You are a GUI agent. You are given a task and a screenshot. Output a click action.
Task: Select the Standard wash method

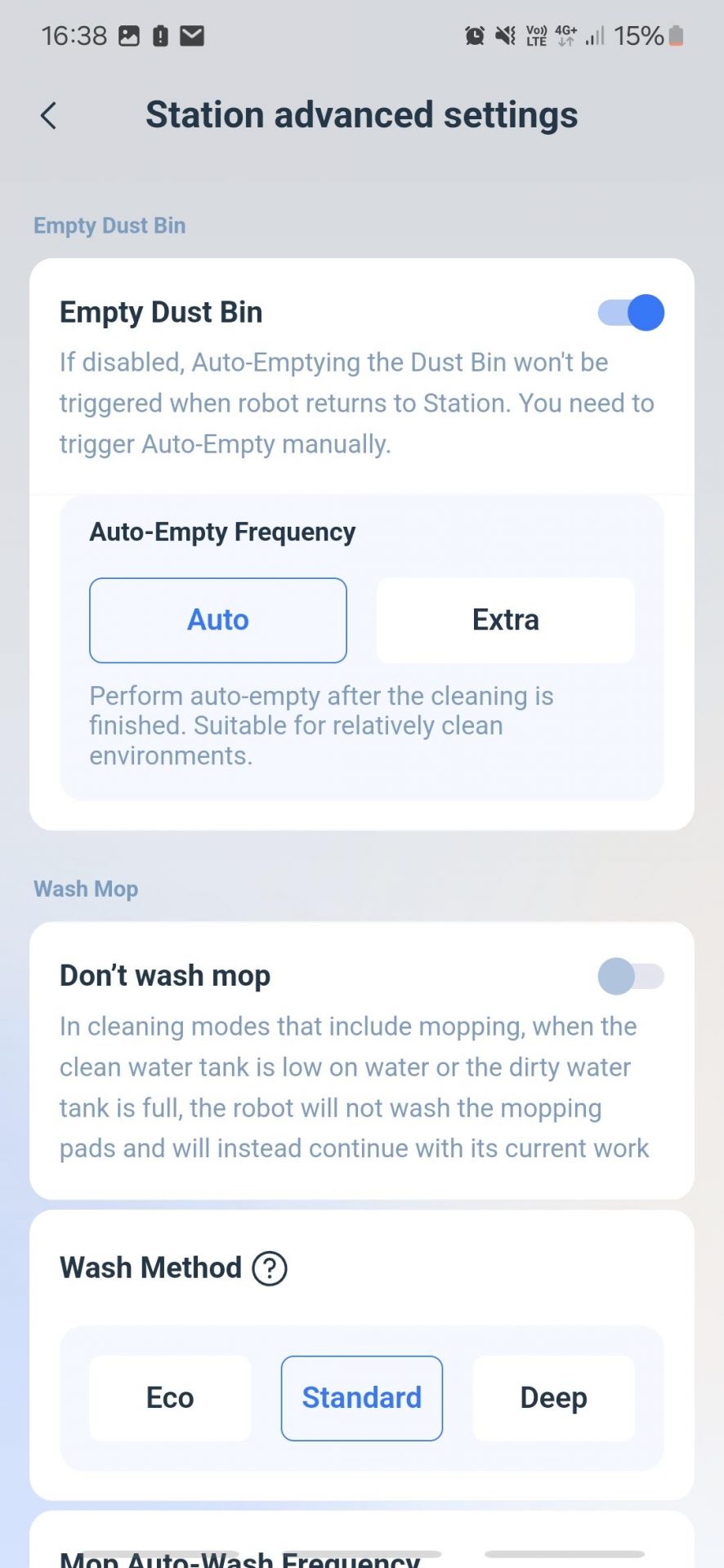point(362,1398)
